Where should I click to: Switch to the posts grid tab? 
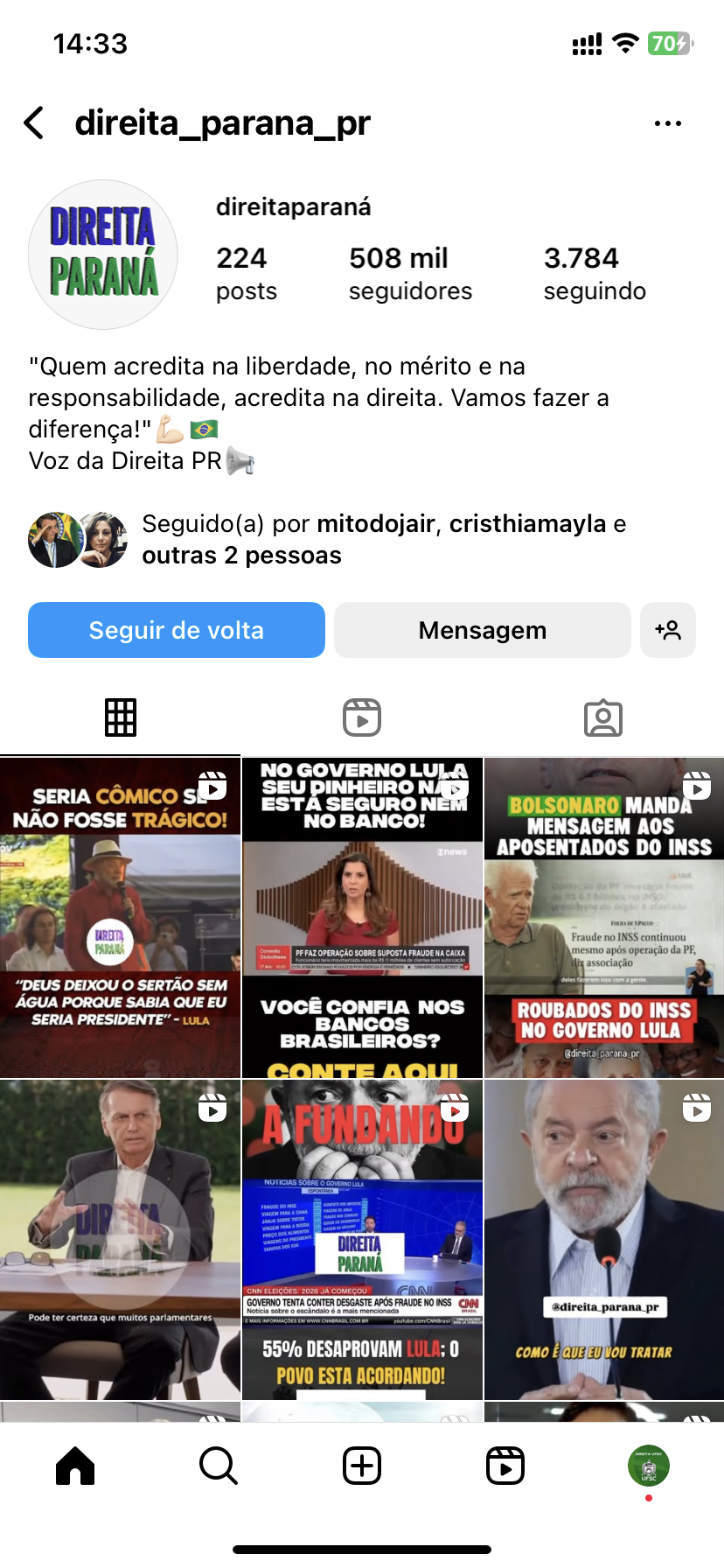(121, 717)
